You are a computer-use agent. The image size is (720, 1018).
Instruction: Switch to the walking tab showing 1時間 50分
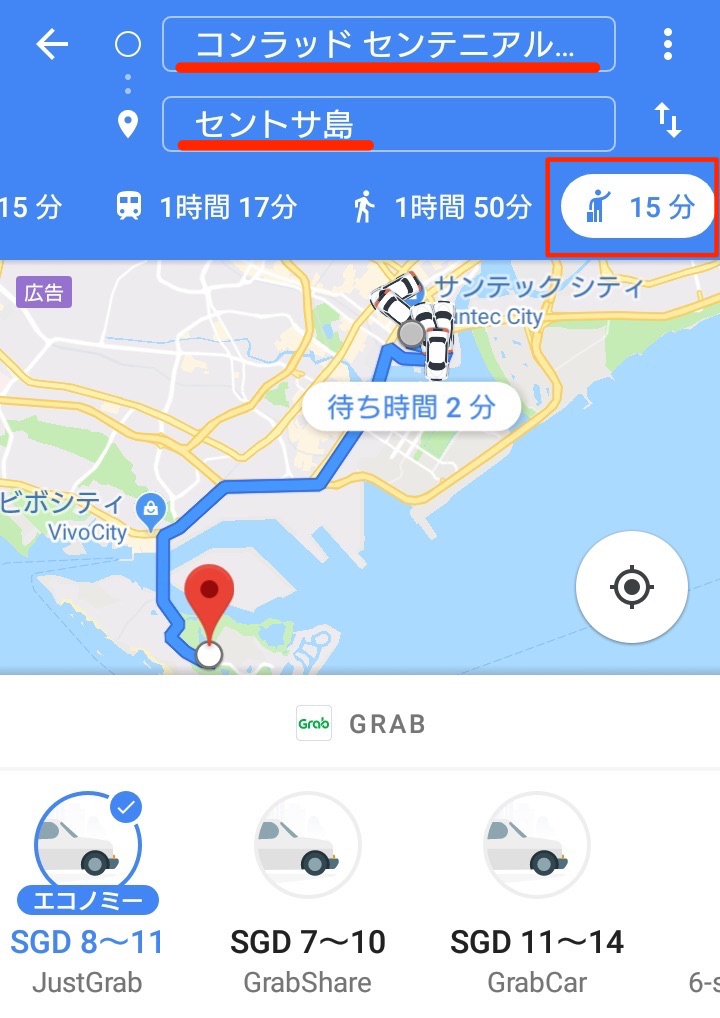click(x=441, y=207)
